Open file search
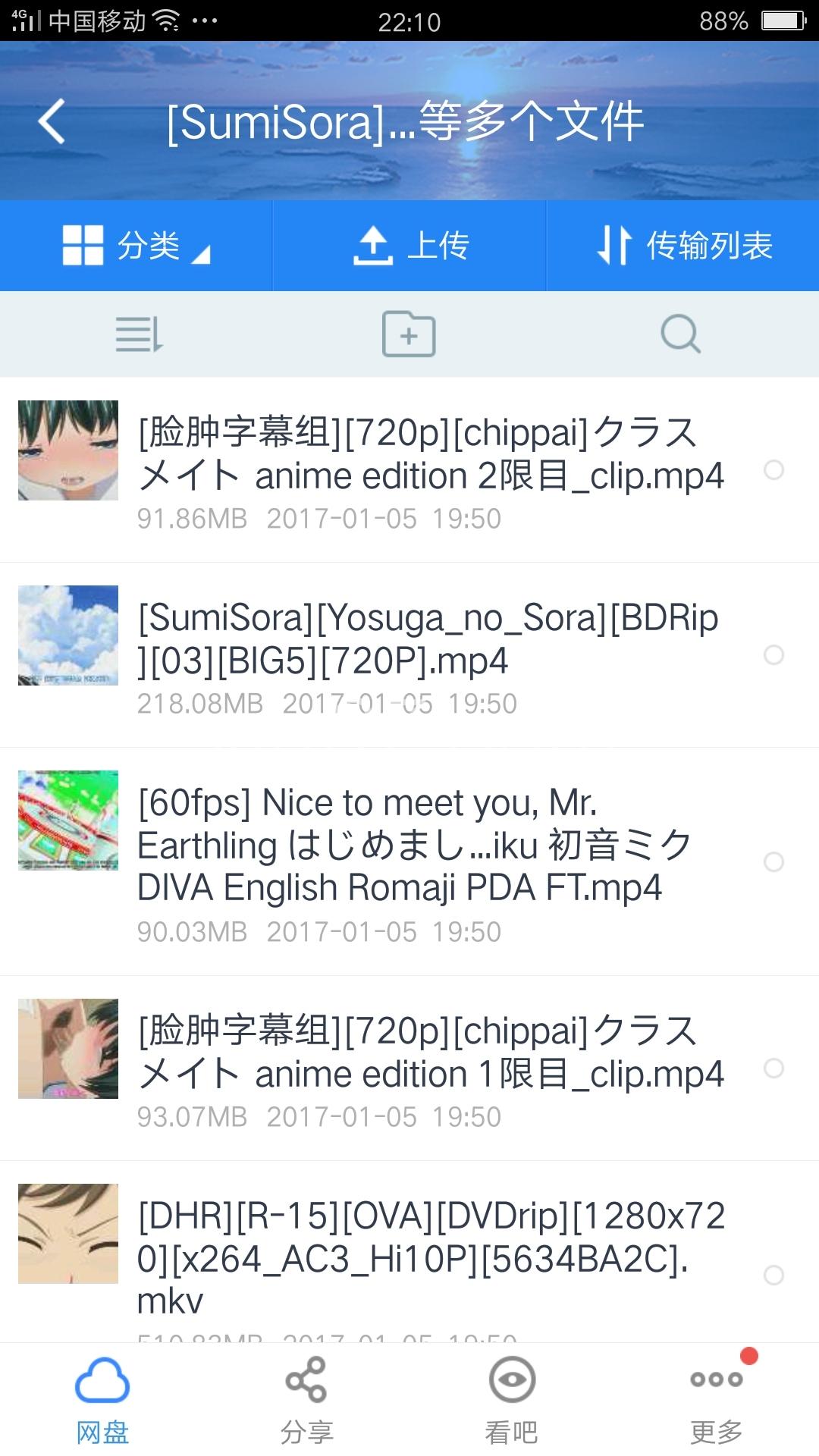This screenshot has height=1456, width=819. [x=680, y=334]
